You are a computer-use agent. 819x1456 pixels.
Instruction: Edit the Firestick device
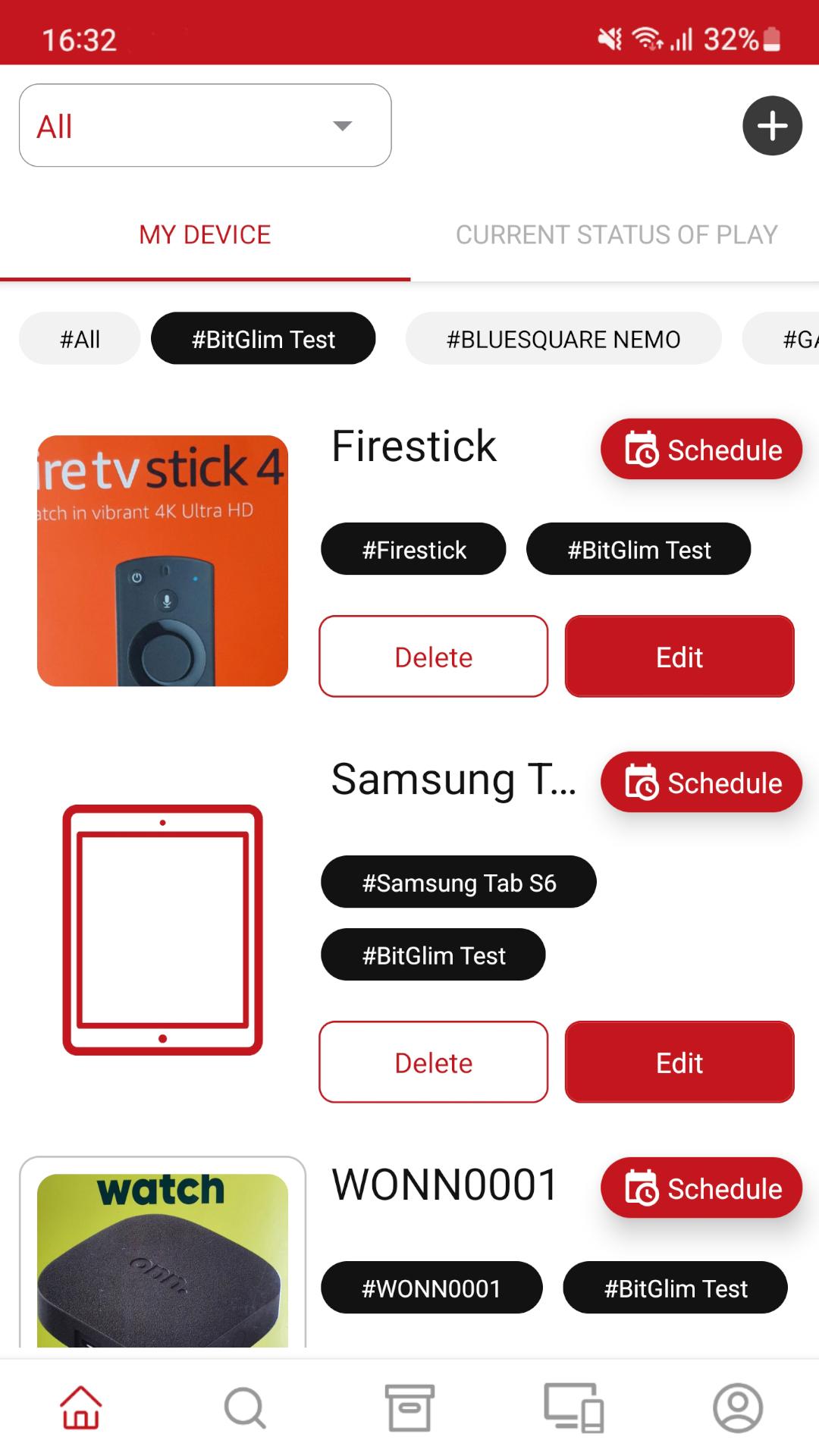[679, 657]
